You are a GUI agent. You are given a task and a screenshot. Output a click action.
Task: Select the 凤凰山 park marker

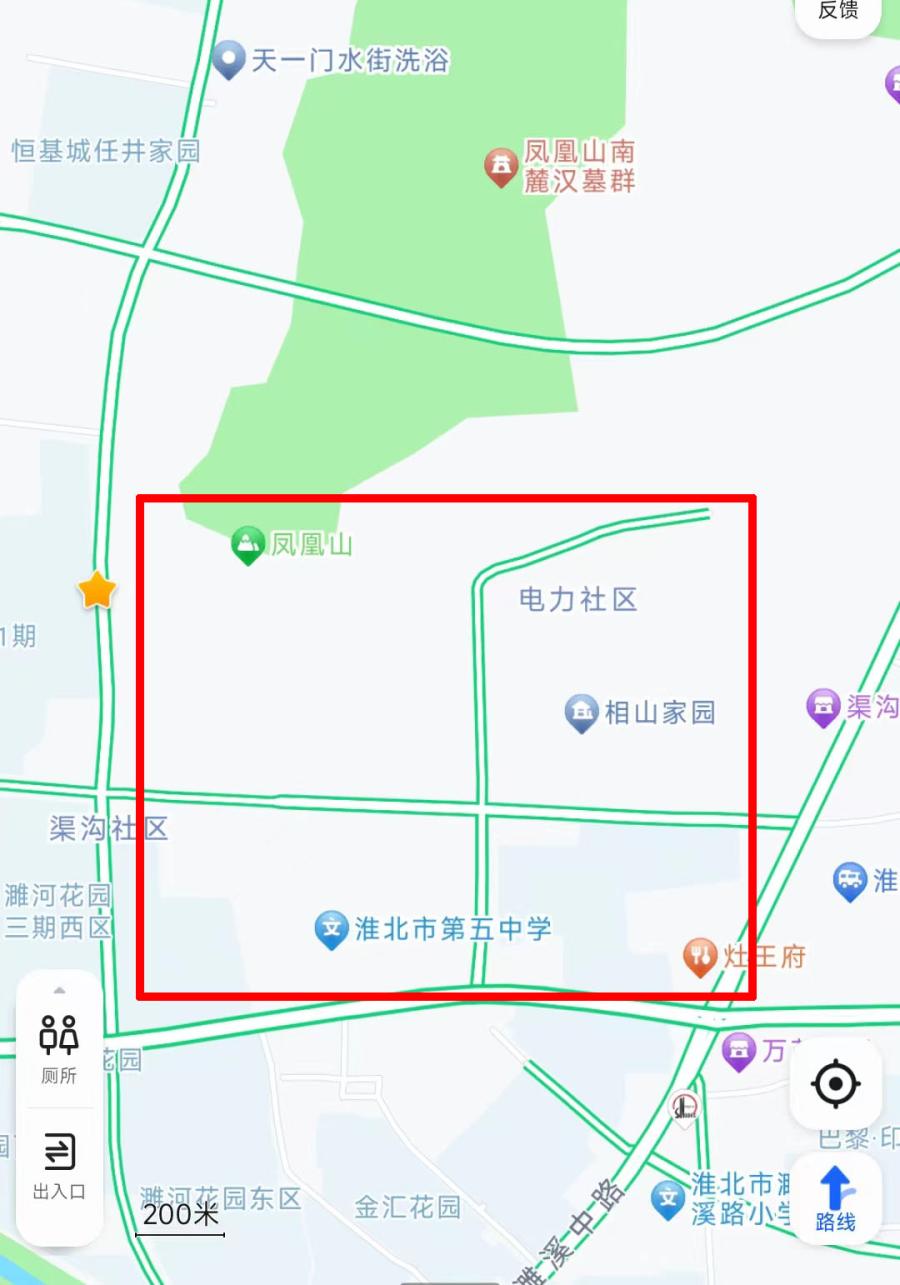coord(247,545)
